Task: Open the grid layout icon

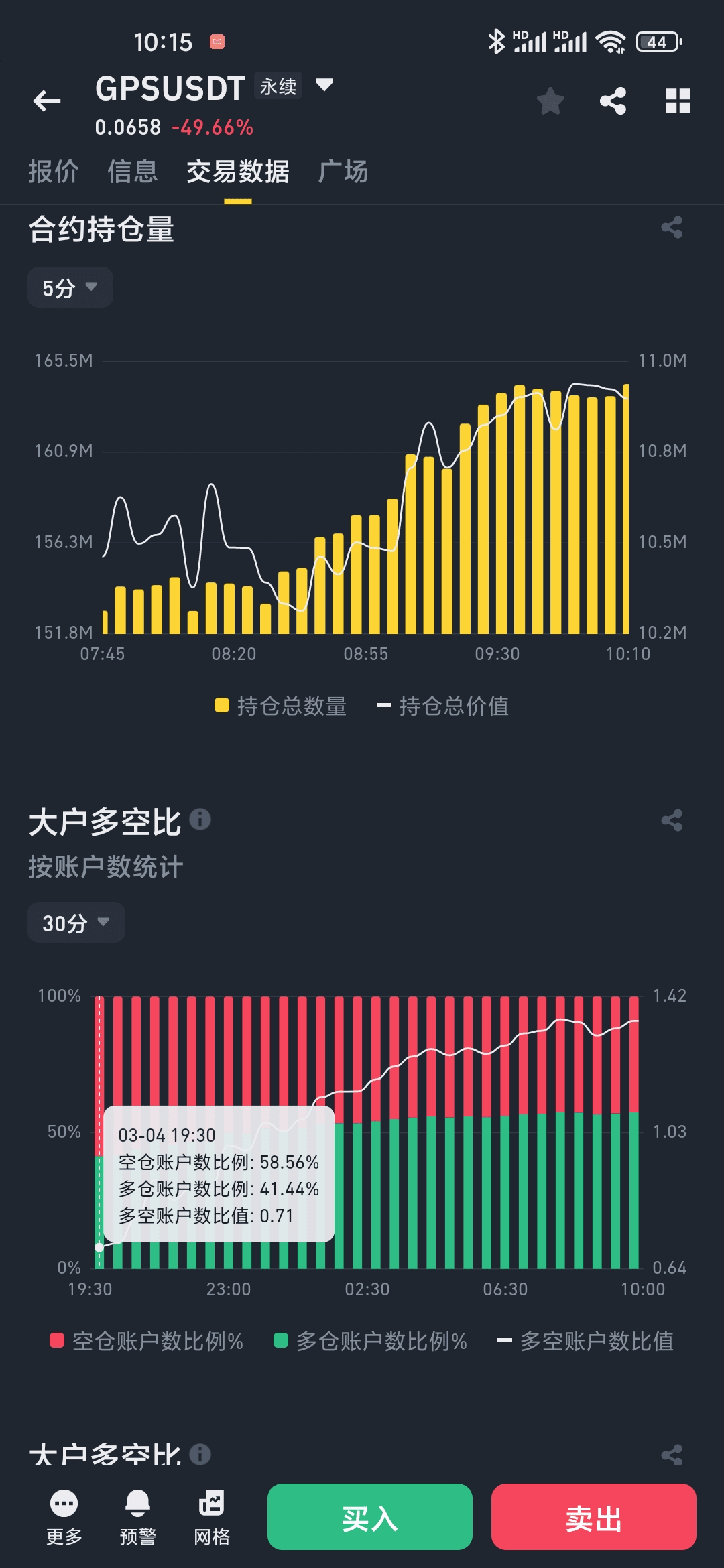Action: [677, 101]
